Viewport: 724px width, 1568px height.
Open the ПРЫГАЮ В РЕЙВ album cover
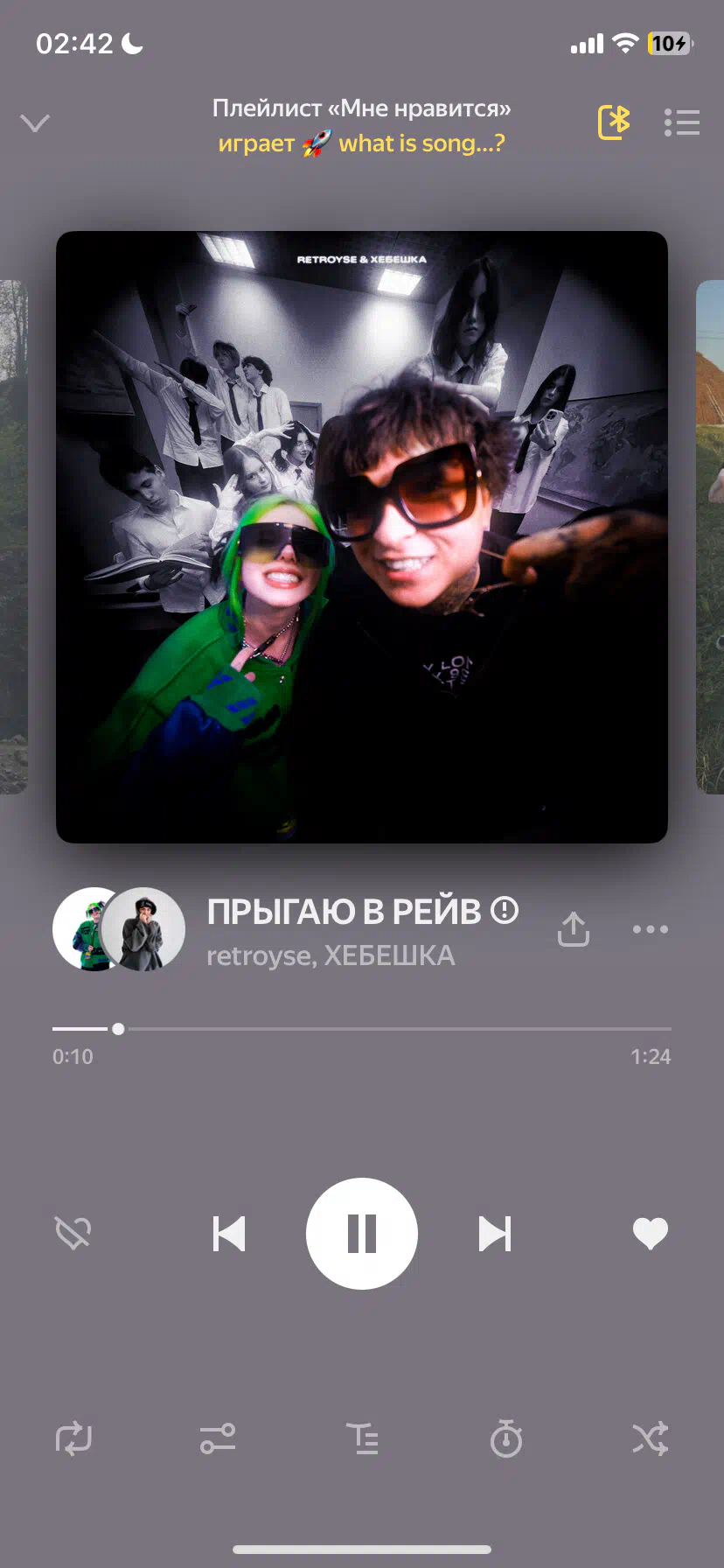tap(362, 537)
